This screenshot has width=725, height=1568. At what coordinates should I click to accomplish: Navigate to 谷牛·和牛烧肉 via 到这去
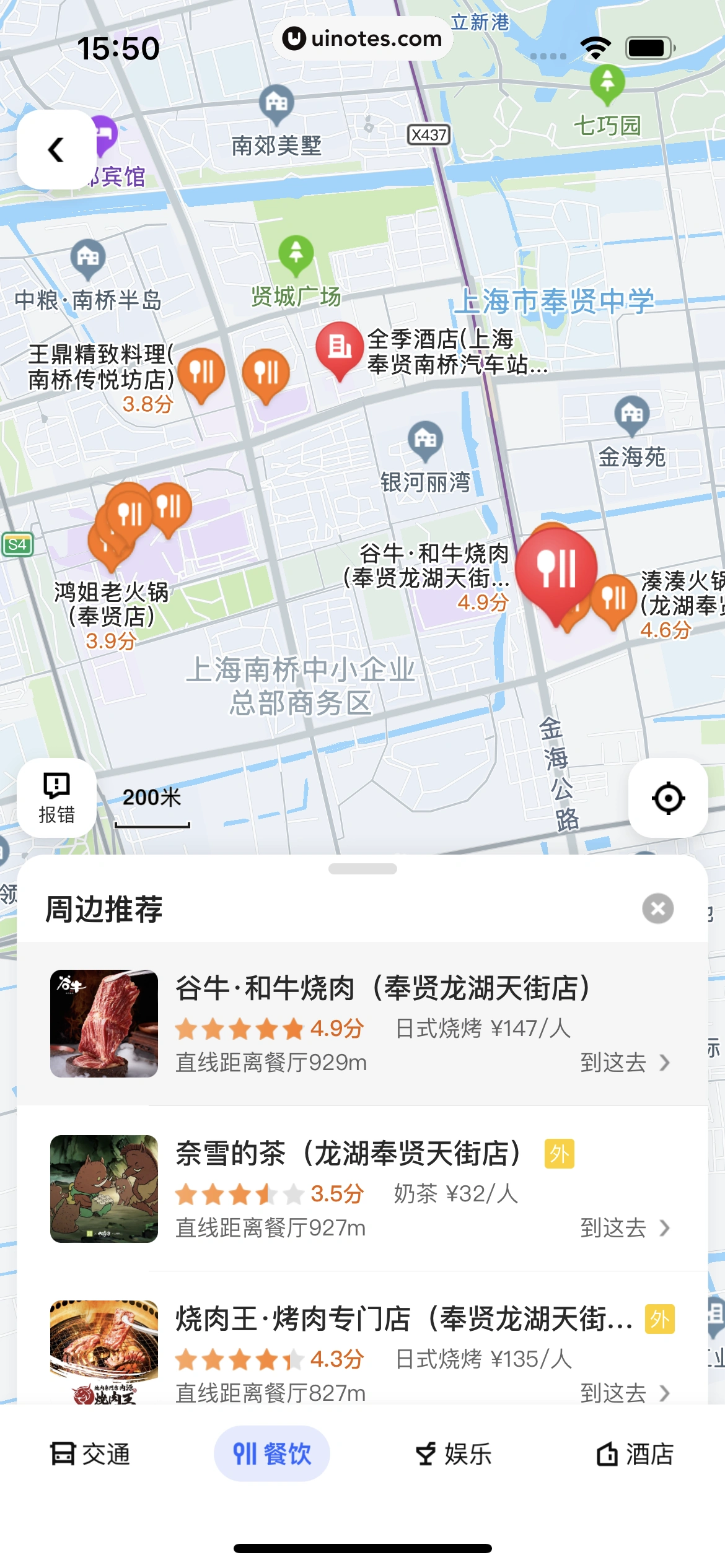click(x=625, y=1063)
